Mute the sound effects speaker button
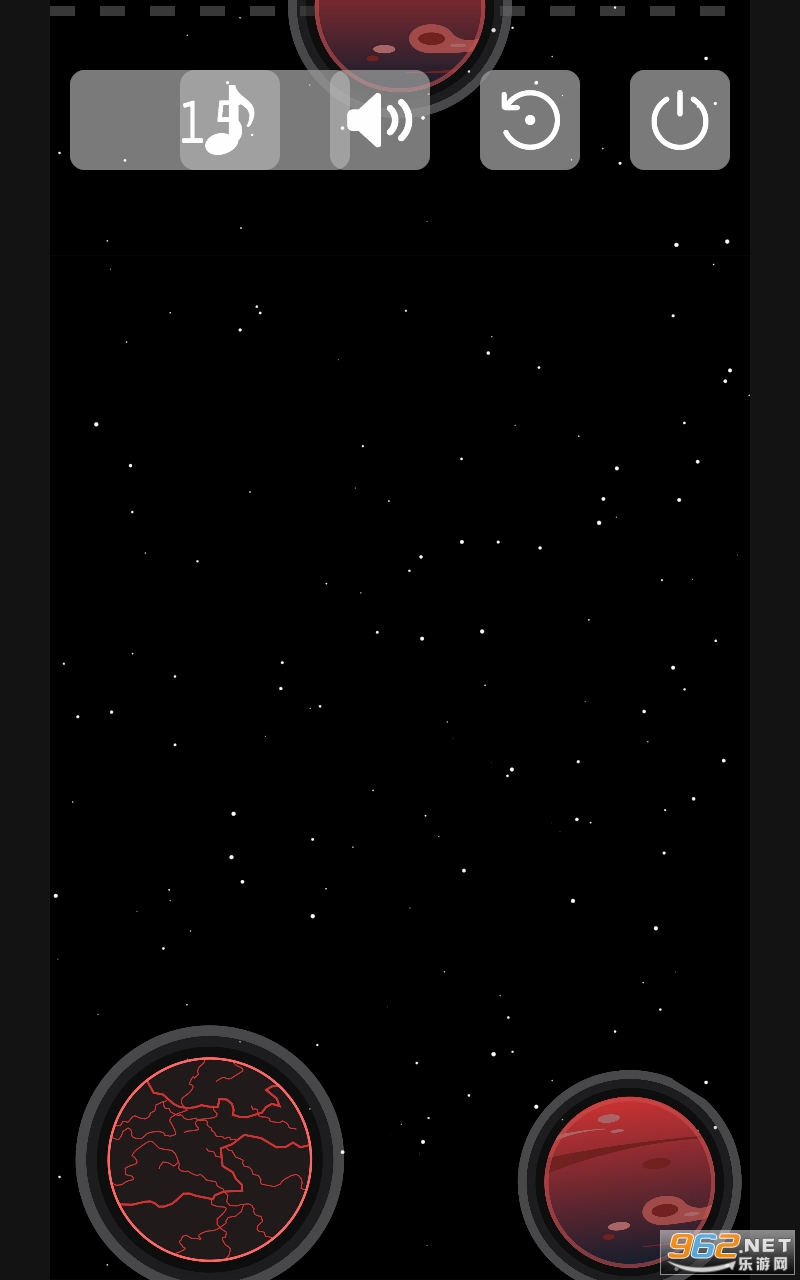The width and height of the screenshot is (800, 1280). (x=380, y=120)
